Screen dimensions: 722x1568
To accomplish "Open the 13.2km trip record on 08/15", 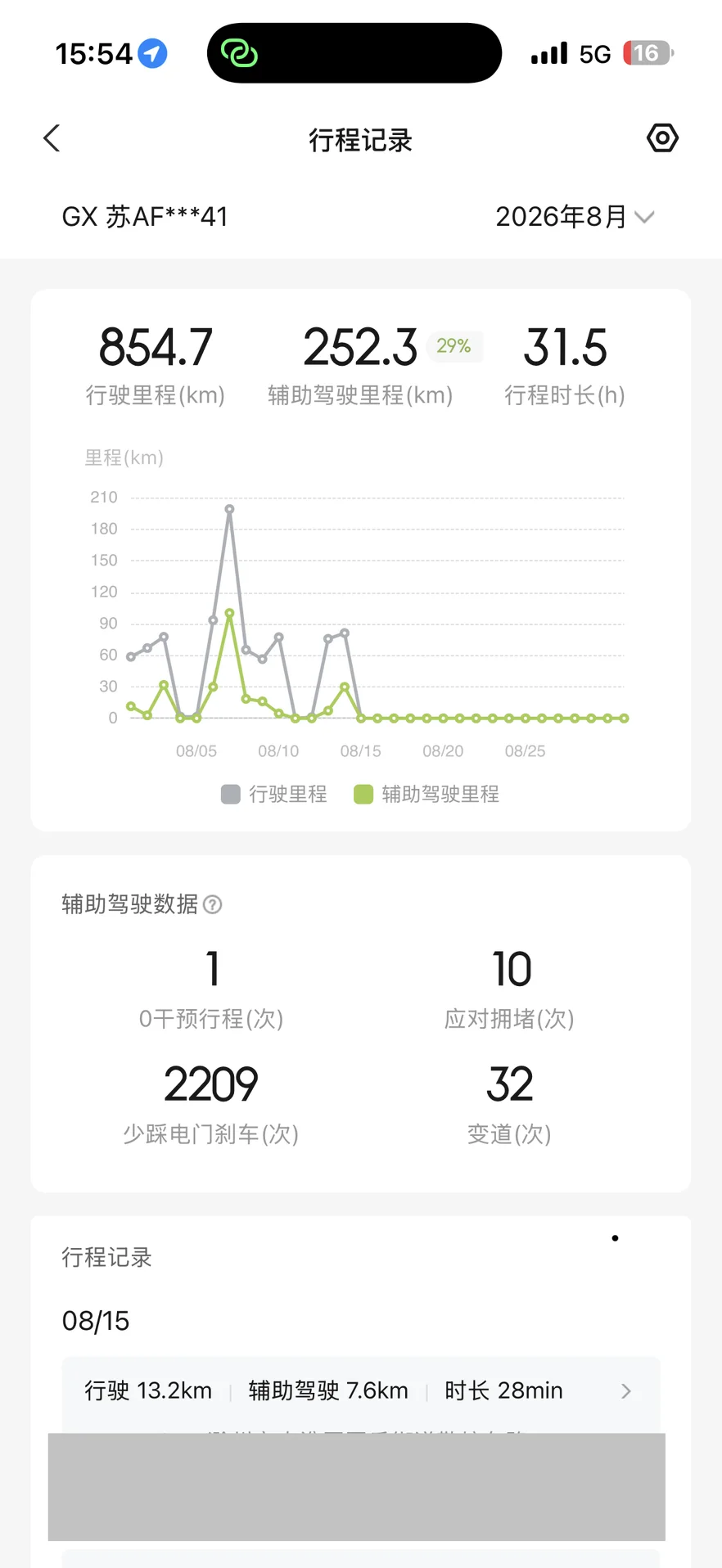I will (361, 1390).
